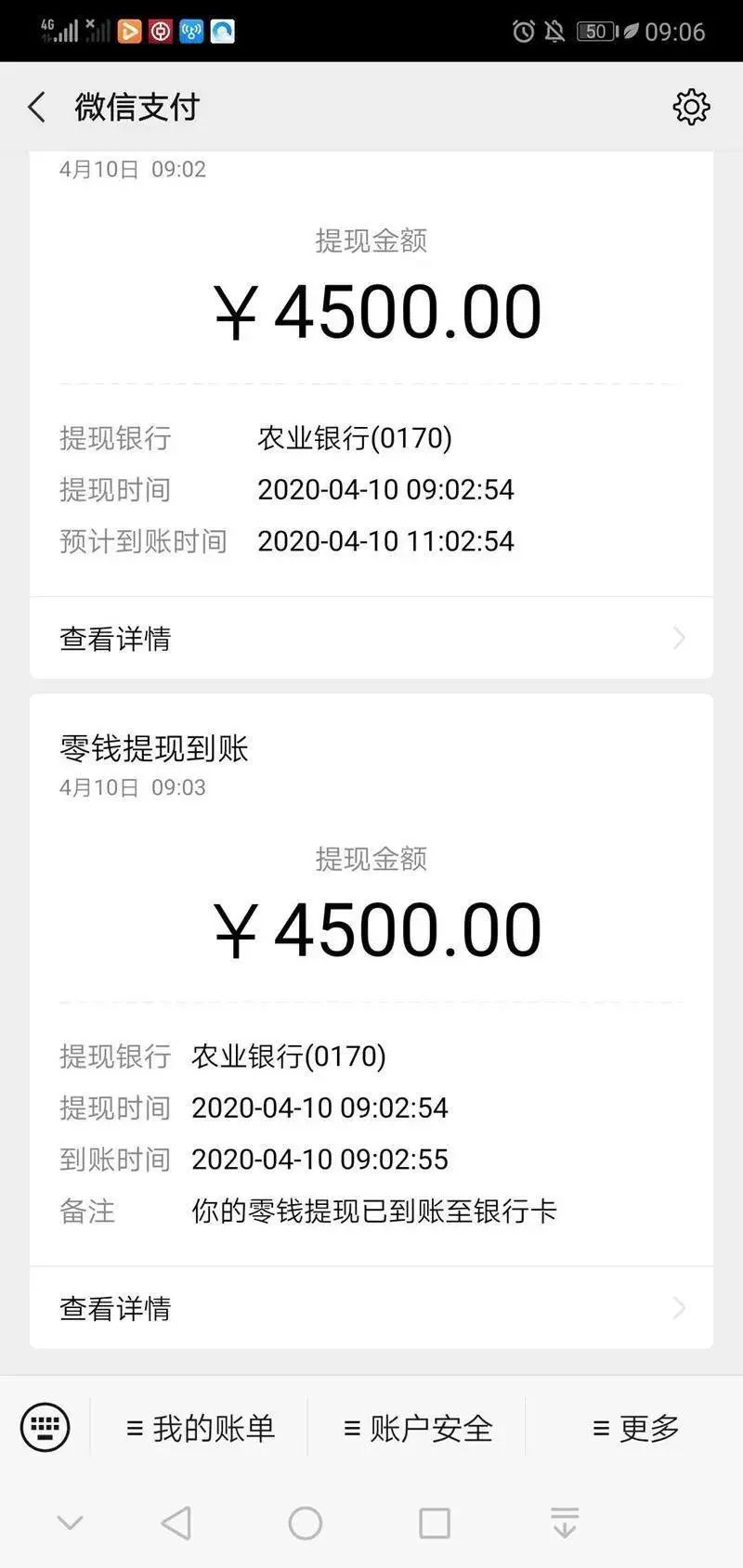This screenshot has height=1568, width=743.
Task: Show recent apps with the square button
Action: (x=435, y=1523)
